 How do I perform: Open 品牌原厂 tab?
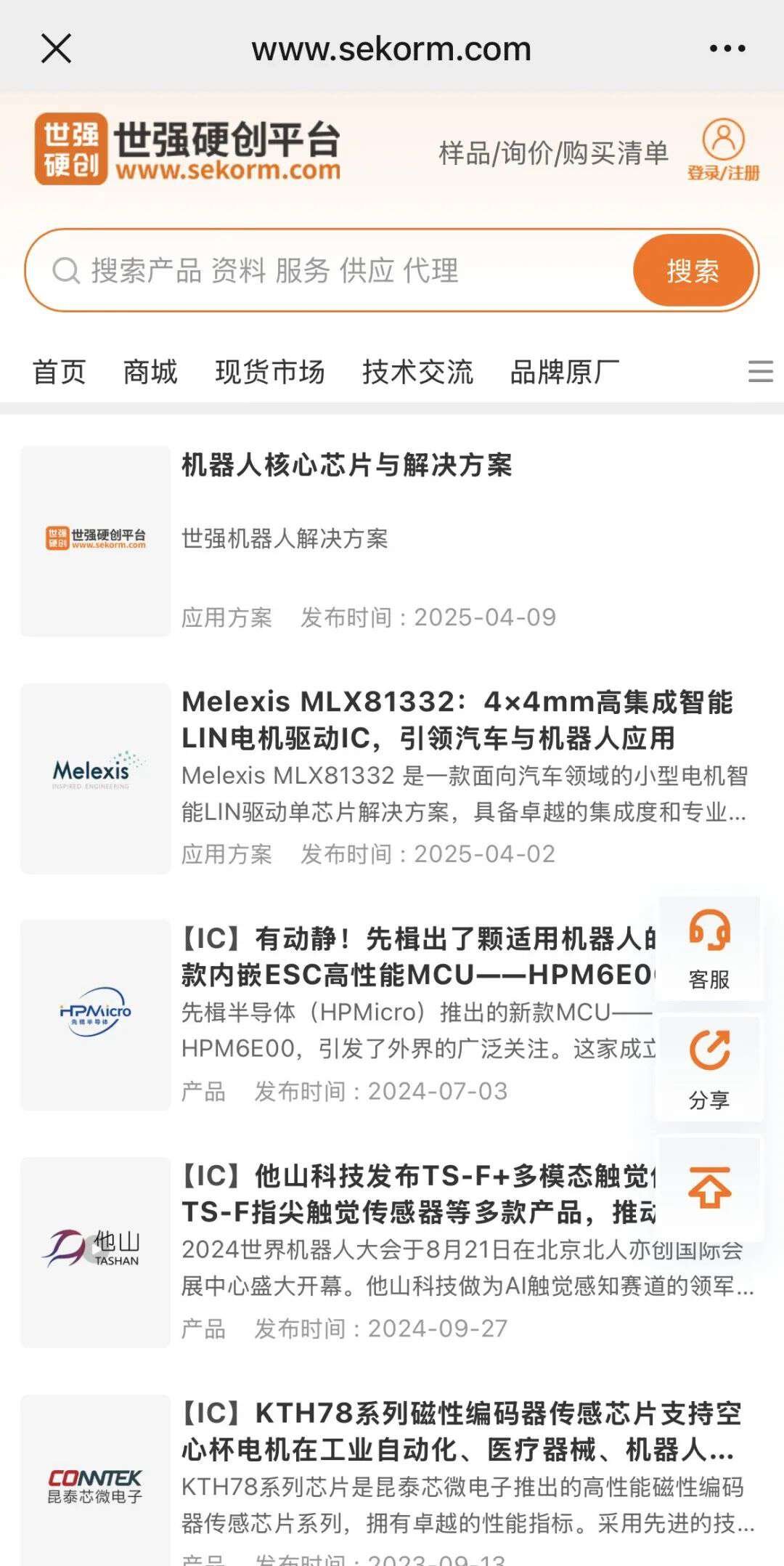click(565, 372)
